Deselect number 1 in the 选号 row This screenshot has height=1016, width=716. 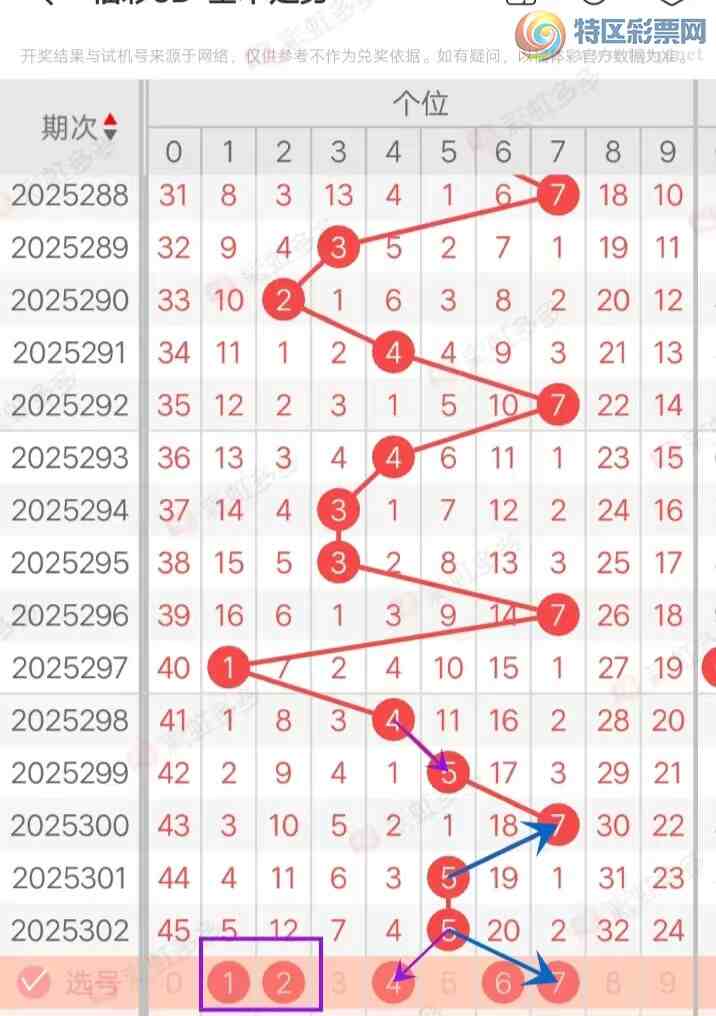229,984
